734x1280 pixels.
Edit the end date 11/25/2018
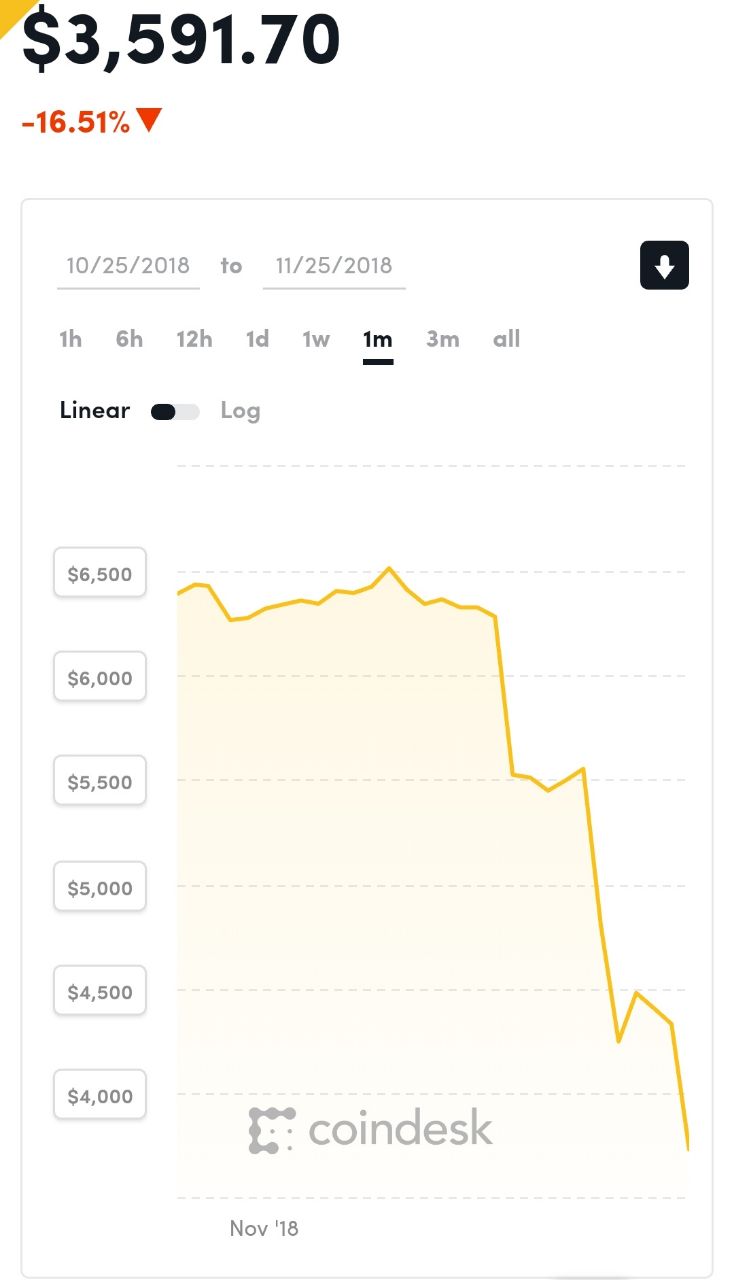pyautogui.click(x=334, y=266)
